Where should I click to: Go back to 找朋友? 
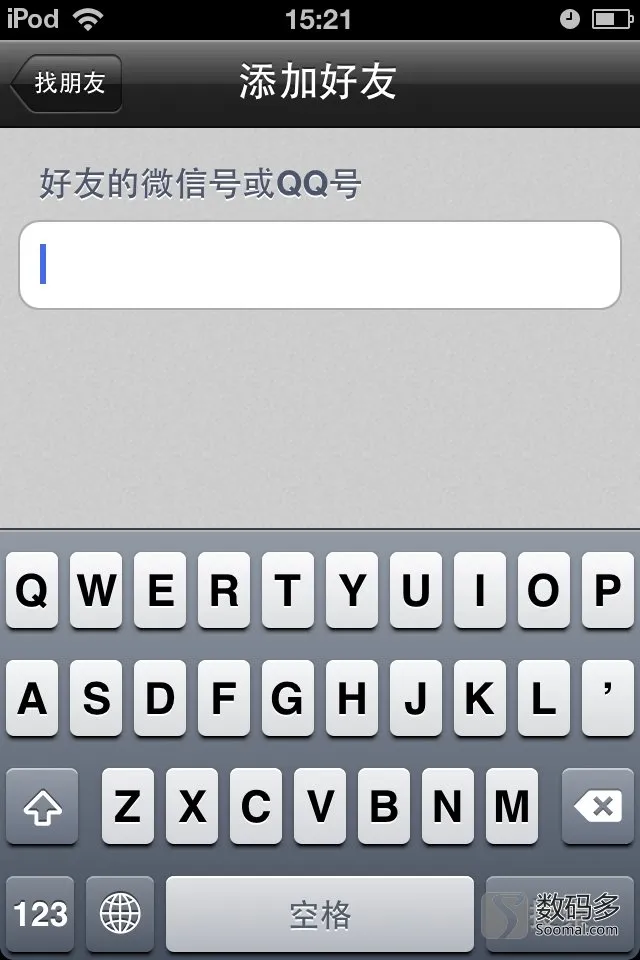67,83
